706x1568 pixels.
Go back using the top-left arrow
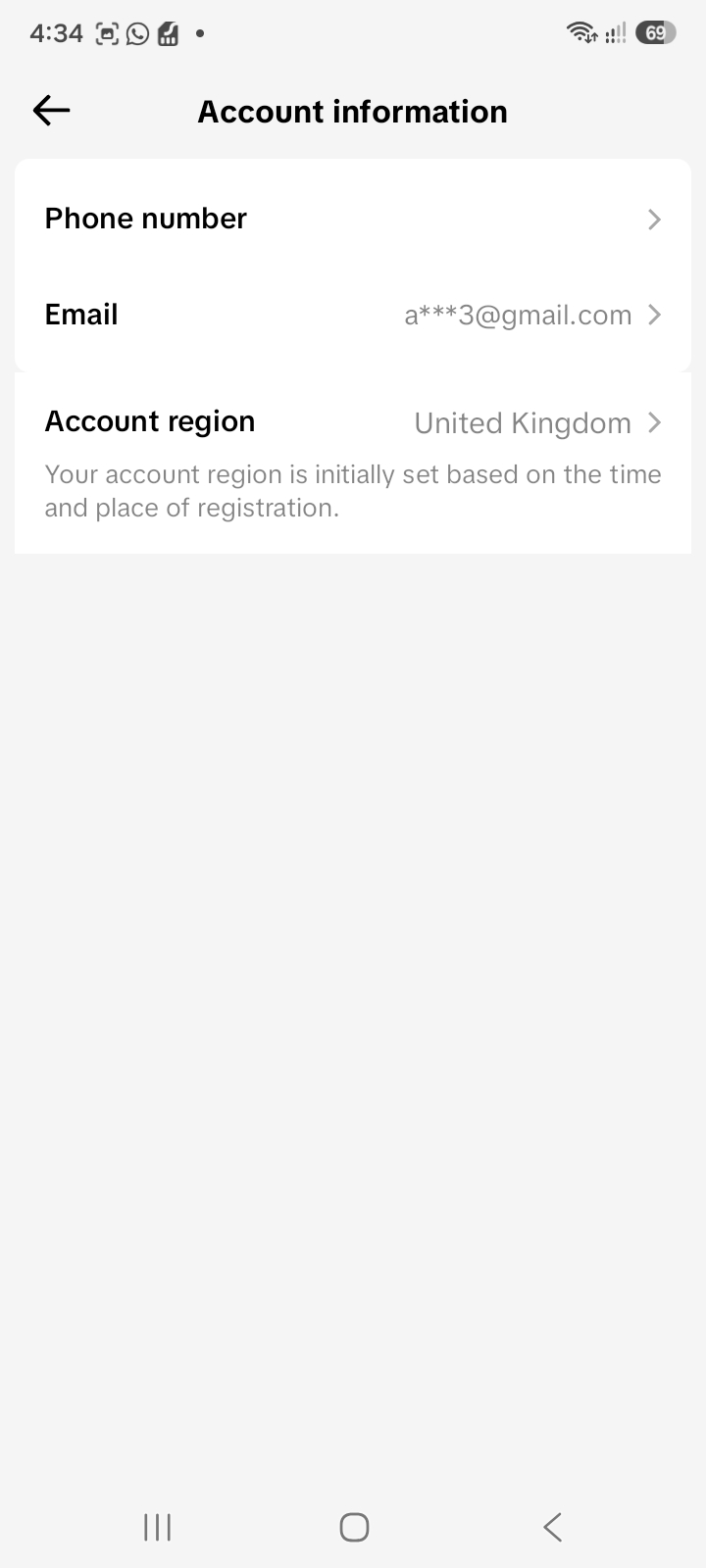tap(51, 111)
